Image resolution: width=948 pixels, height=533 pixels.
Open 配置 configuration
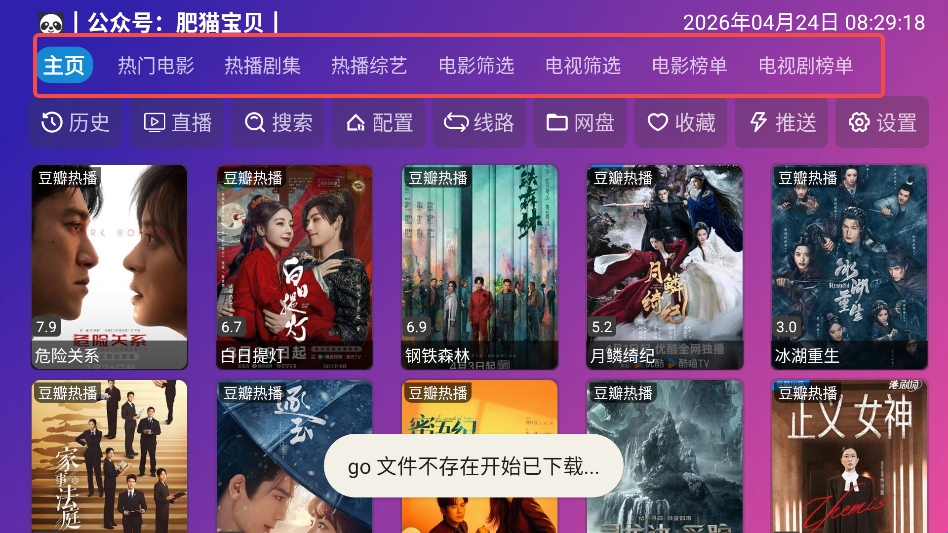coord(379,123)
